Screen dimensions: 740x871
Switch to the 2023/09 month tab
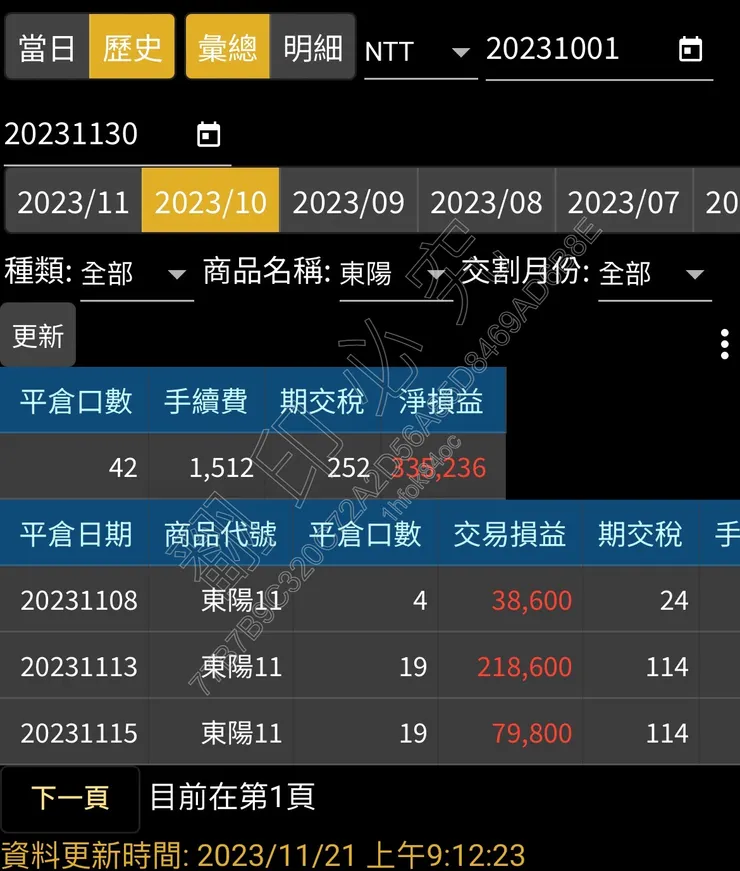(x=348, y=200)
